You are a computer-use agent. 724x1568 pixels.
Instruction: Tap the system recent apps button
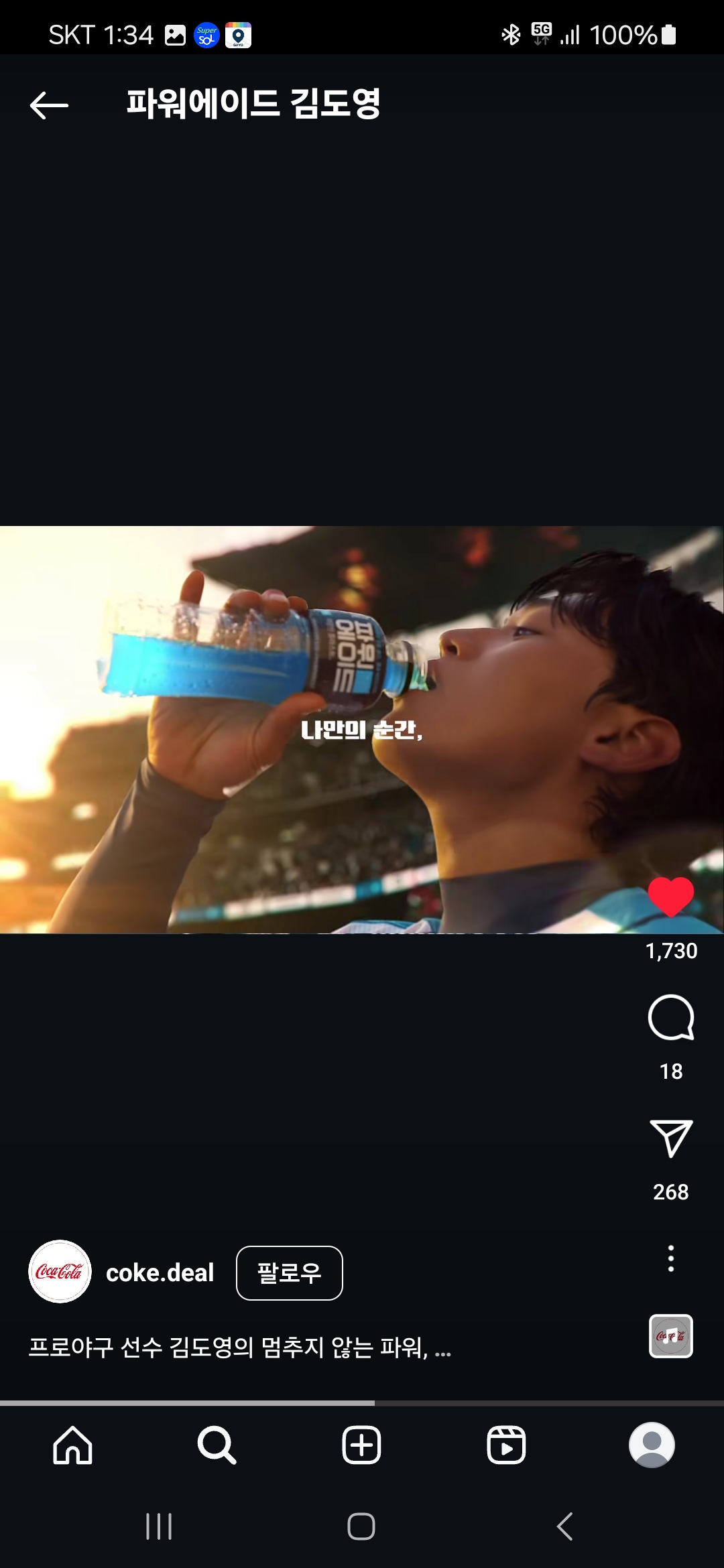pos(159,1526)
